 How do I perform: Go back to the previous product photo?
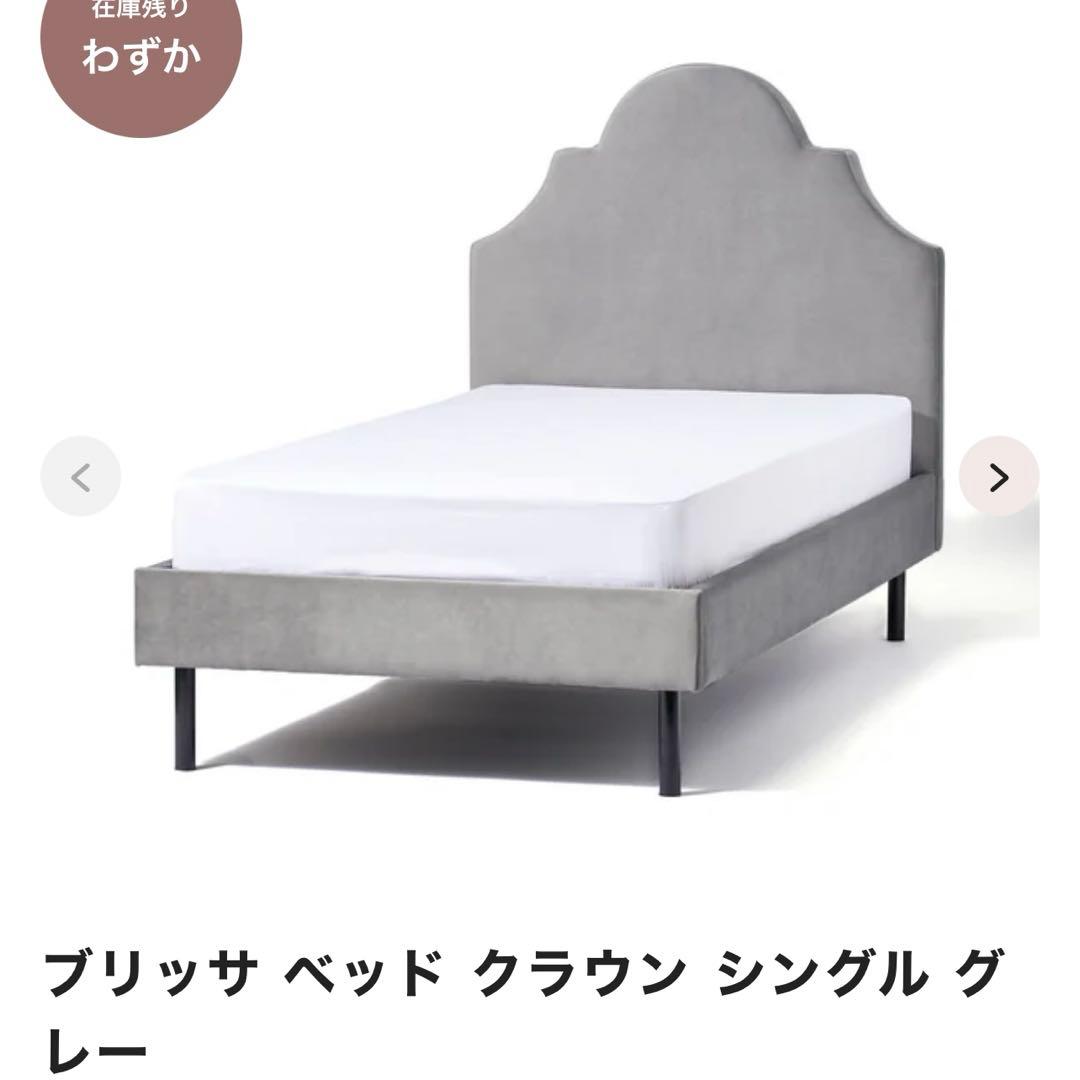click(81, 477)
